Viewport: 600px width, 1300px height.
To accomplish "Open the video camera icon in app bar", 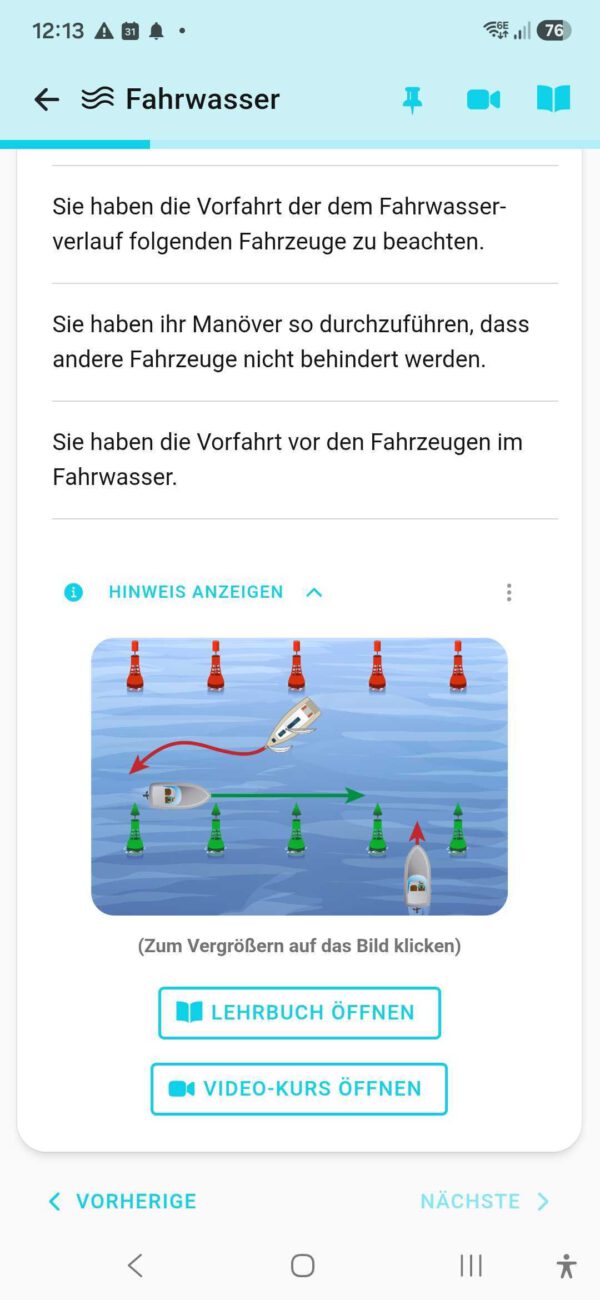I will (x=483, y=99).
